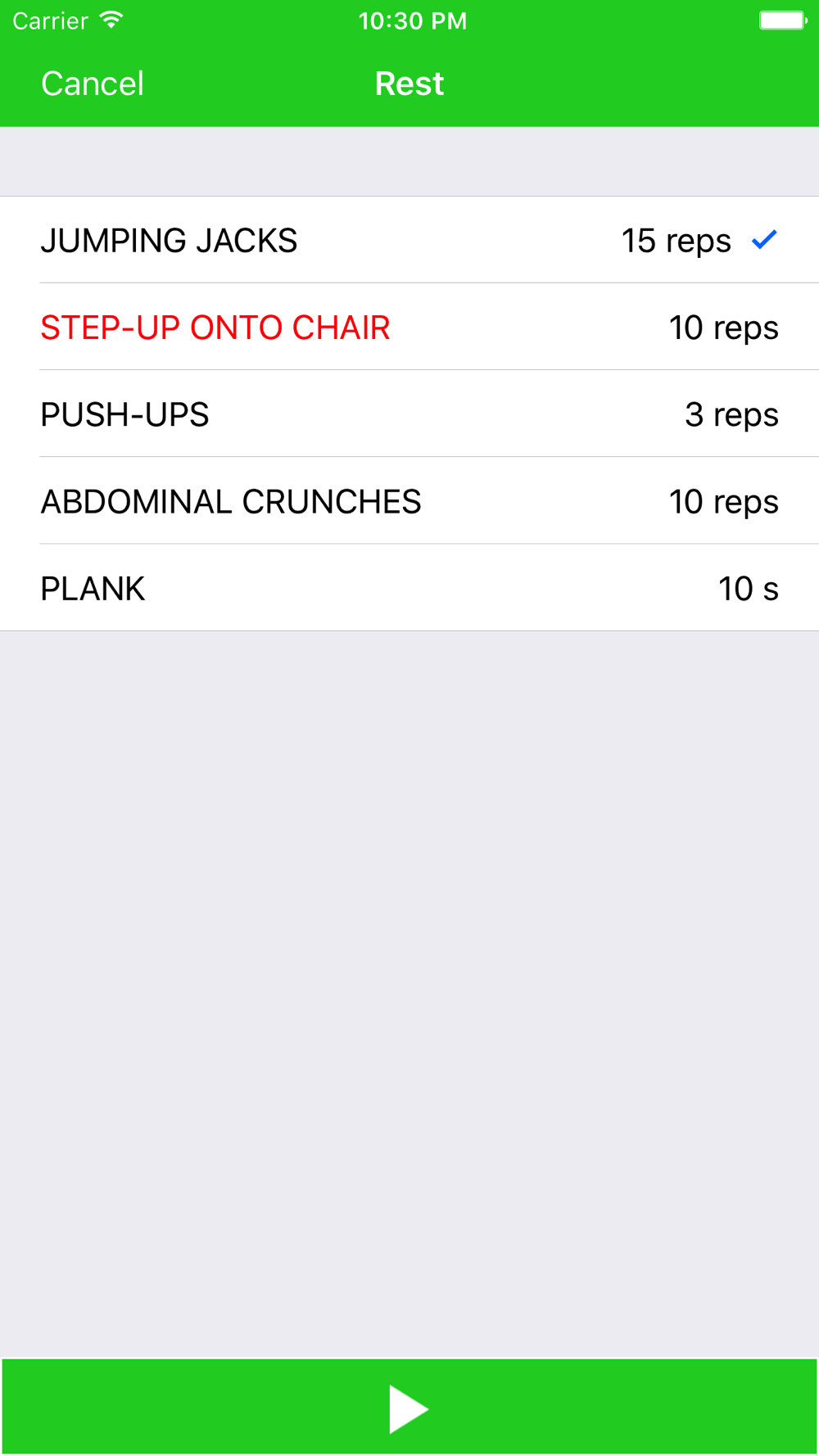Select the PLANK exercise row
This screenshot has width=819, height=1456.
[x=409, y=587]
